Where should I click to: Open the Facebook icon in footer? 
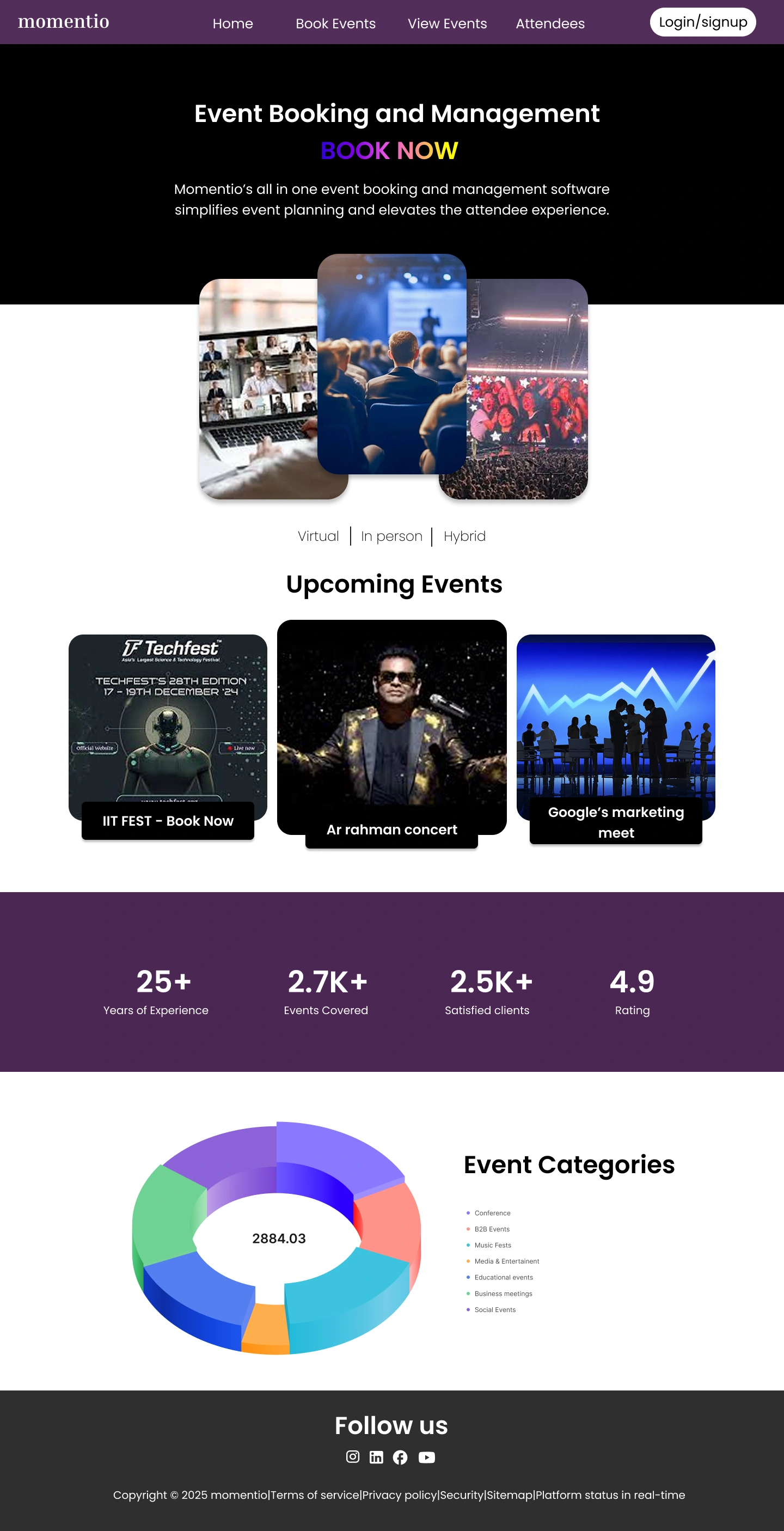[400, 1457]
